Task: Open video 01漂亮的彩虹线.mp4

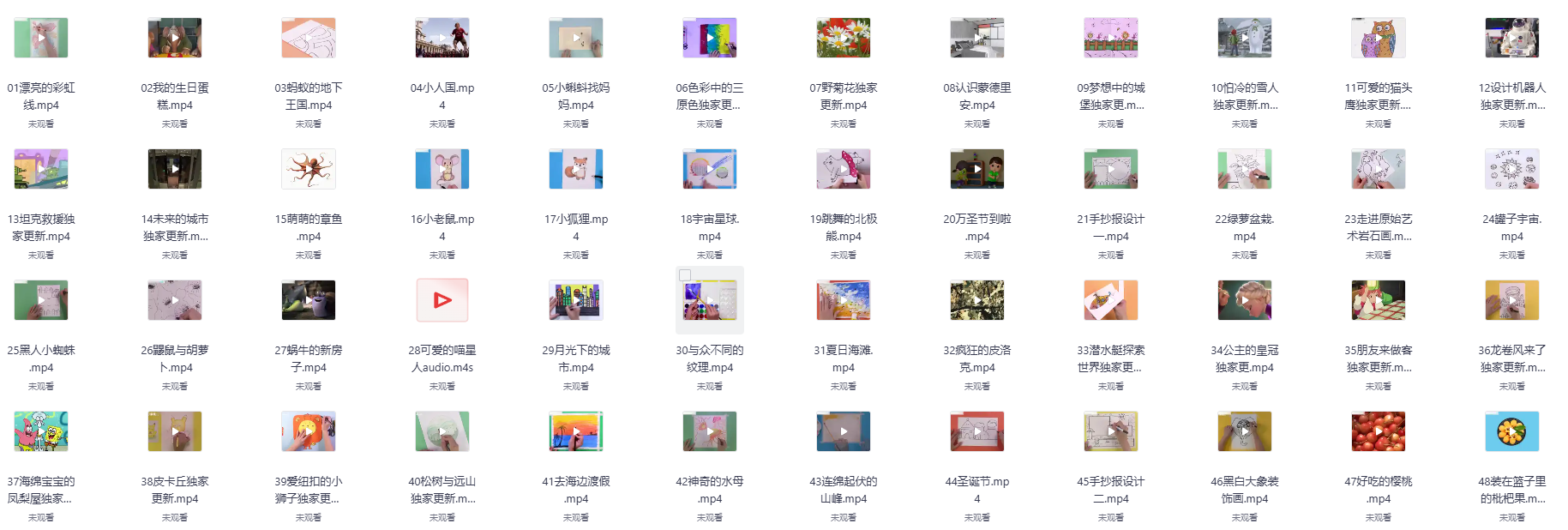Action: click(40, 38)
